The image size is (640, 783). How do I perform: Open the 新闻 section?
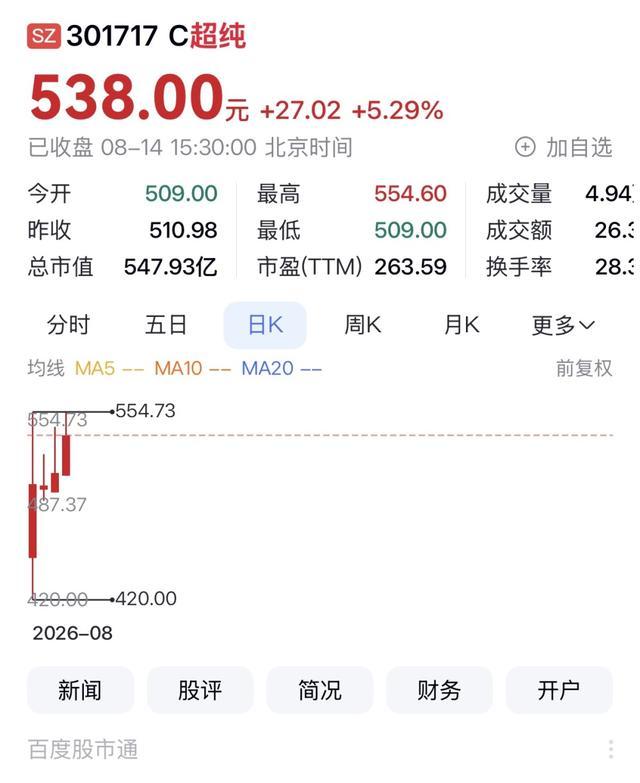coord(80,690)
